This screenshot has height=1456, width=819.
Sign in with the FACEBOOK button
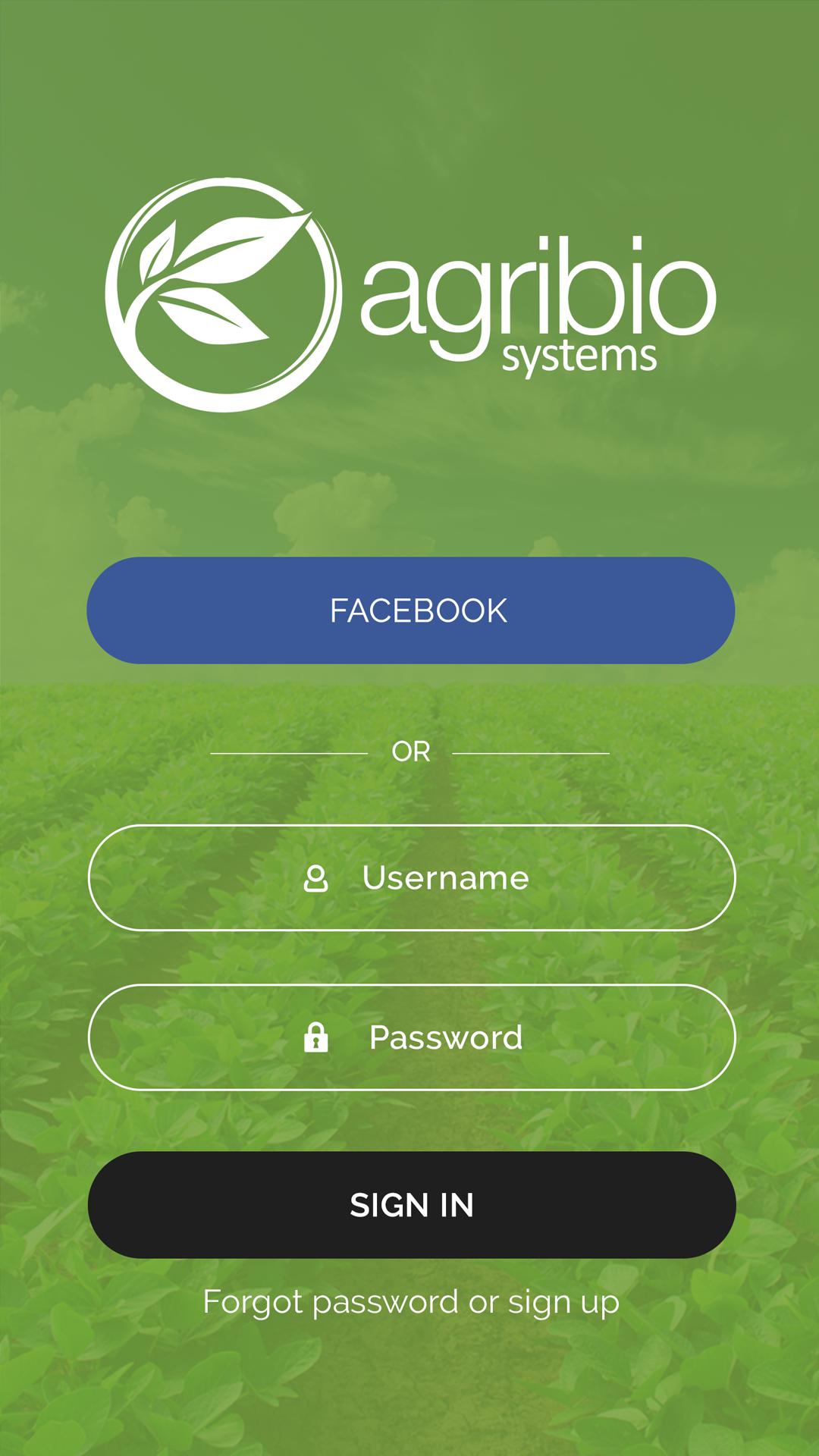click(409, 610)
